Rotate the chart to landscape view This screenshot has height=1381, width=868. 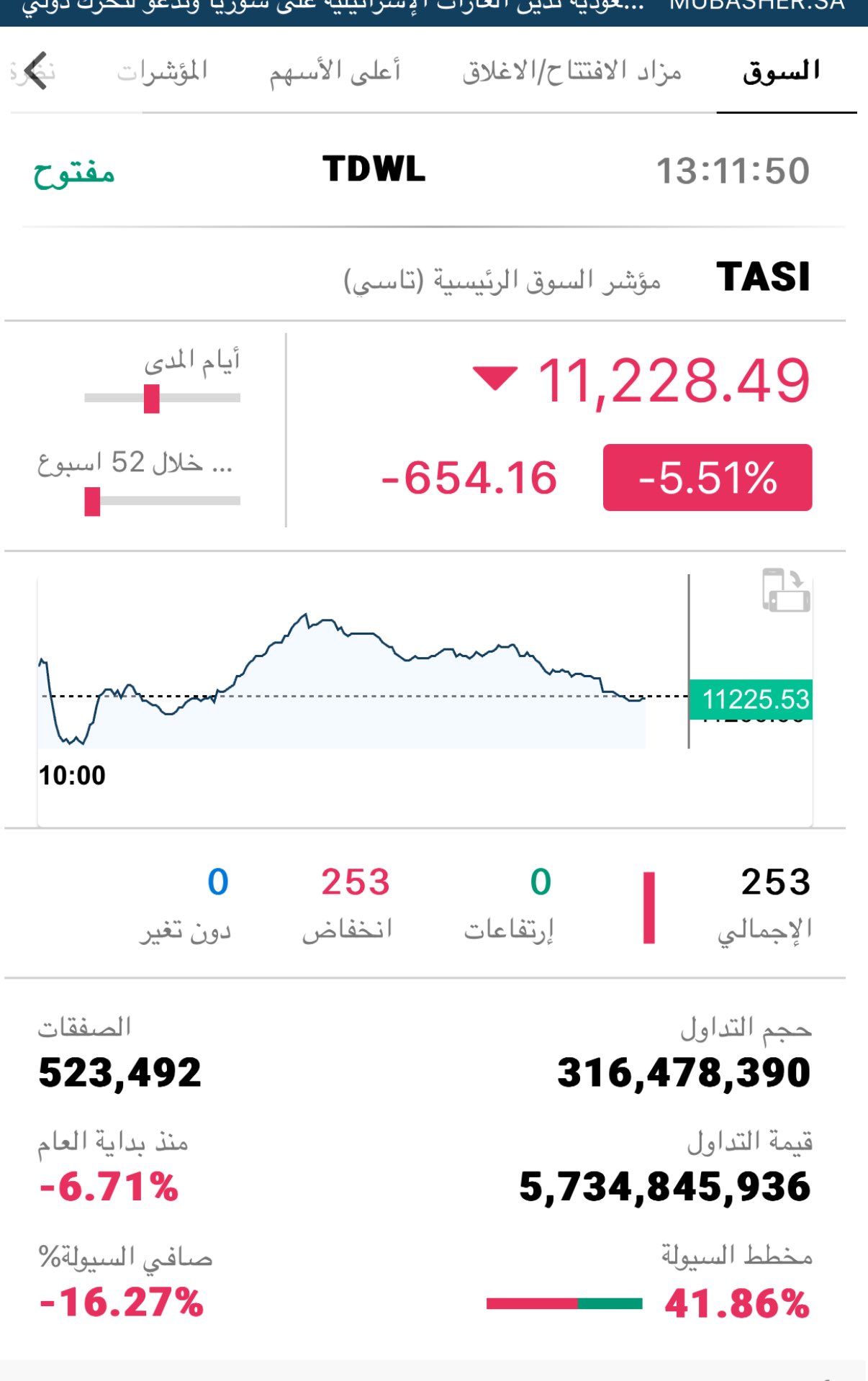click(786, 590)
